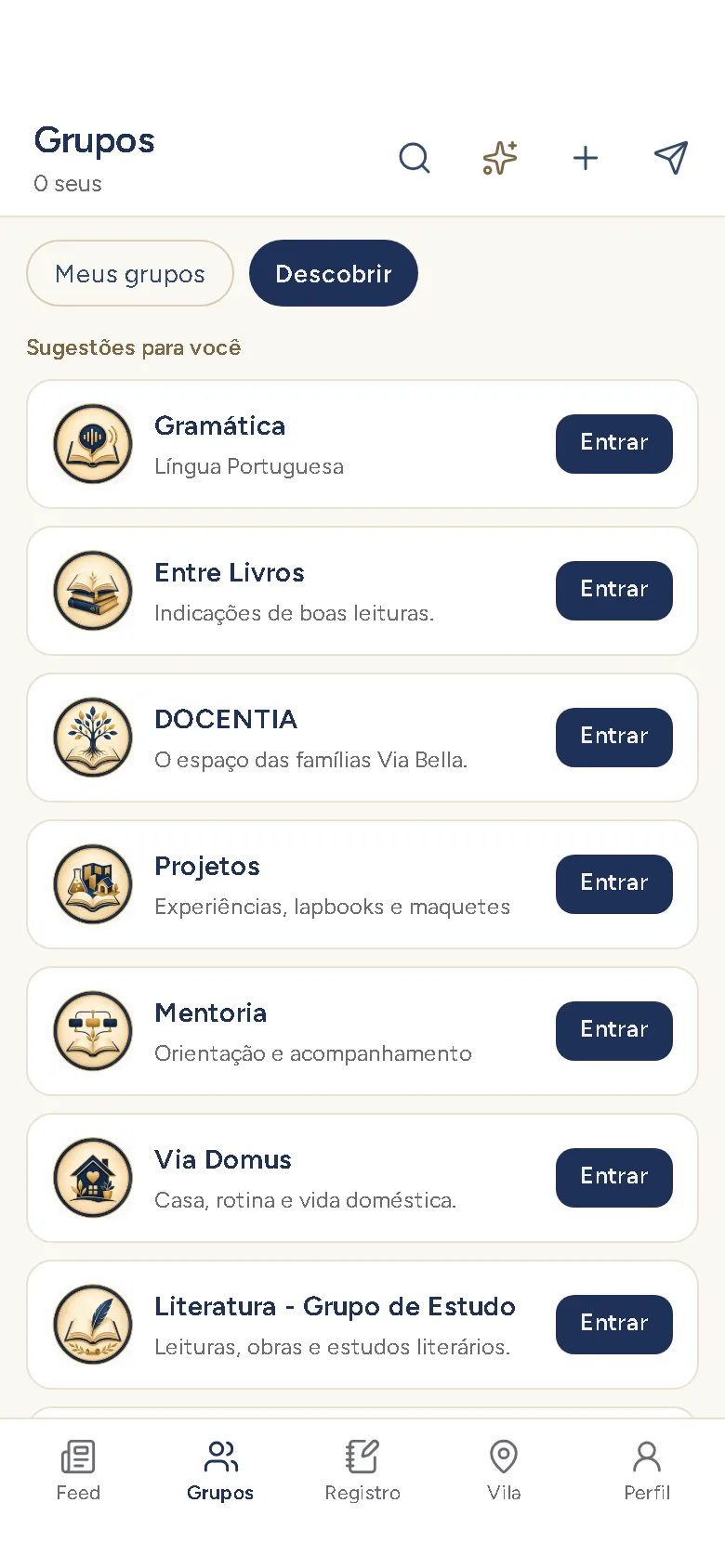Tap Entrar next to Mentoria

614,1031
